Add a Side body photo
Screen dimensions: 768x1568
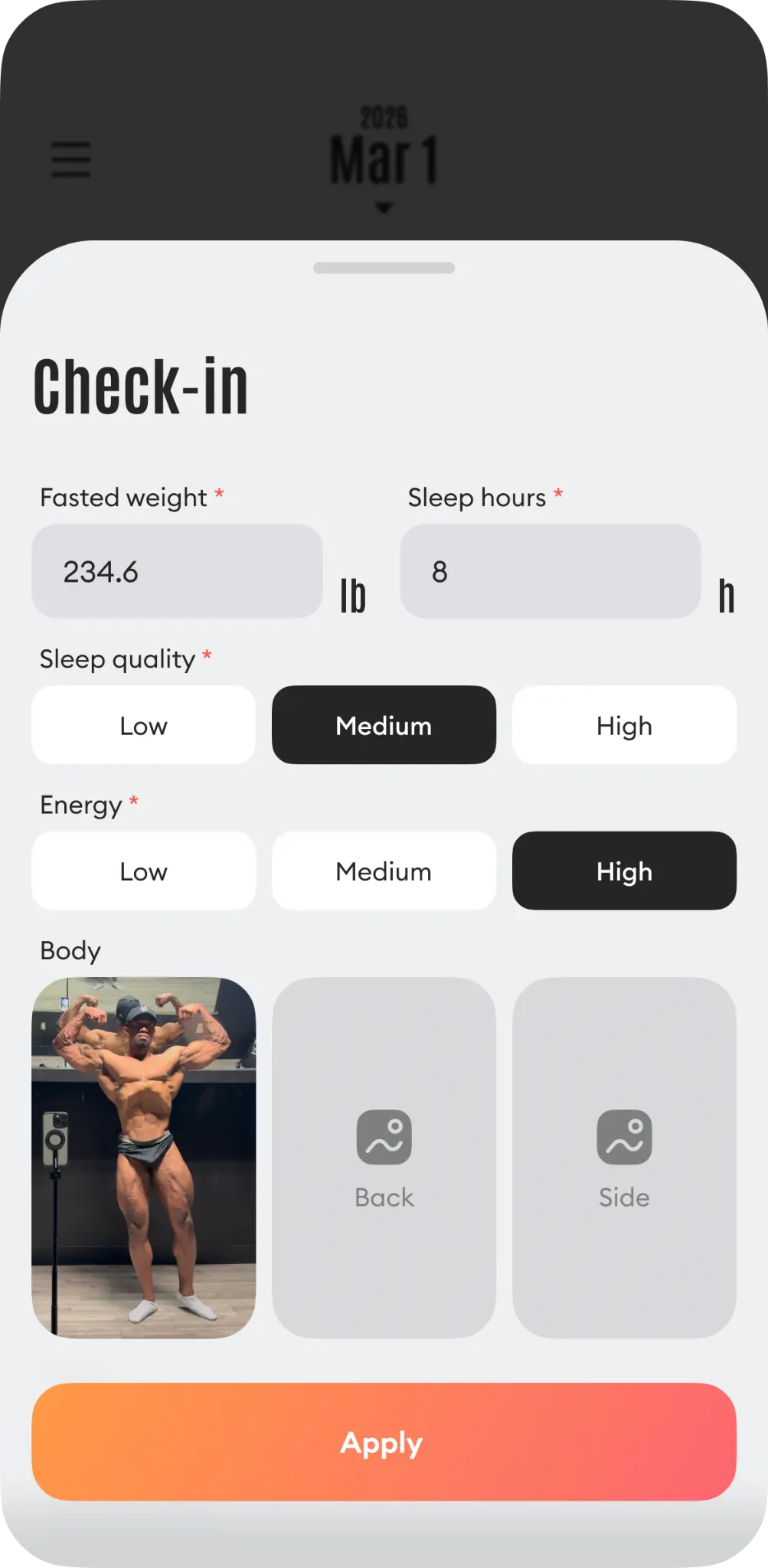point(624,1157)
